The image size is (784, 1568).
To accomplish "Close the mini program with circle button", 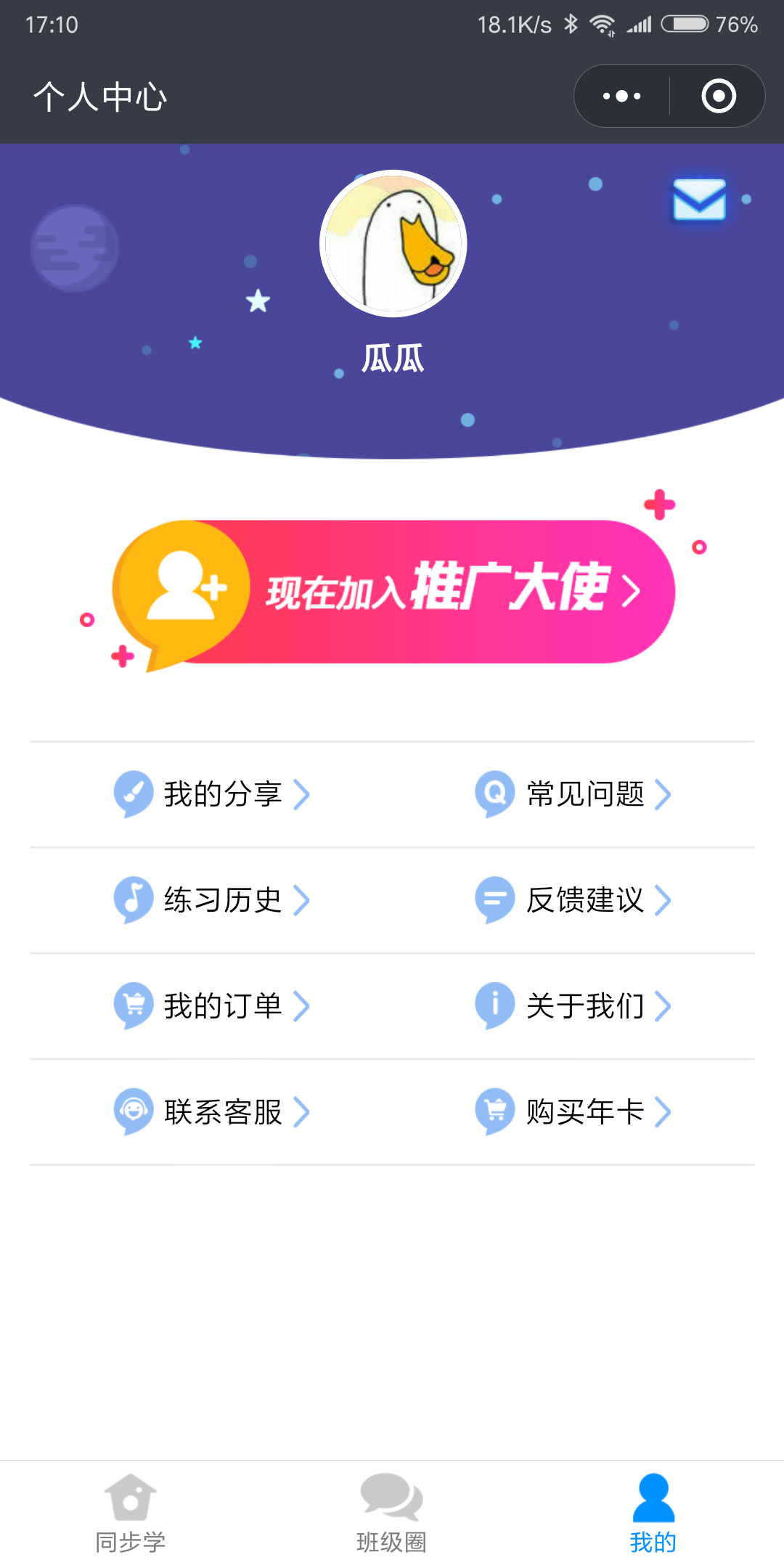I will [x=718, y=96].
